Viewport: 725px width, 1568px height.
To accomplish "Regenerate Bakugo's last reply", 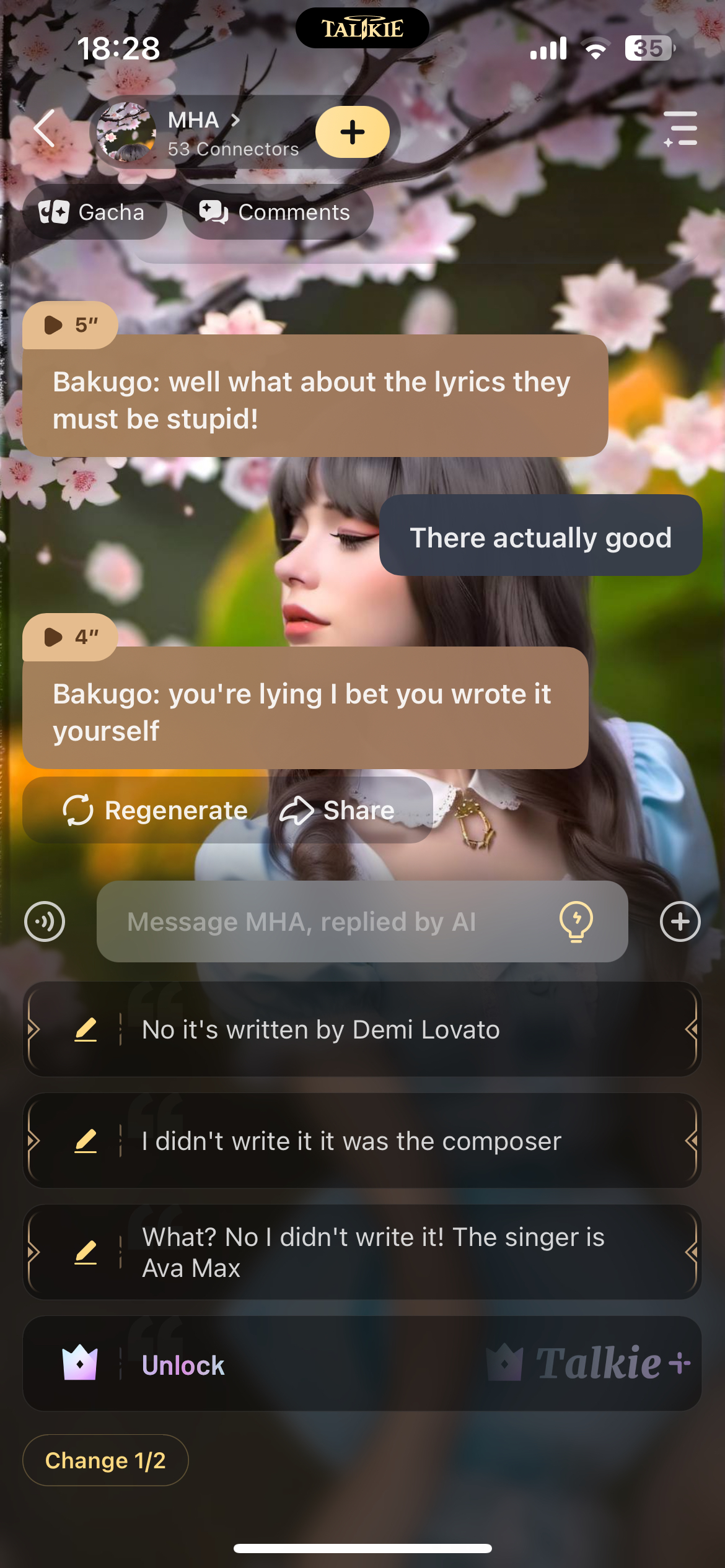I will click(x=155, y=810).
